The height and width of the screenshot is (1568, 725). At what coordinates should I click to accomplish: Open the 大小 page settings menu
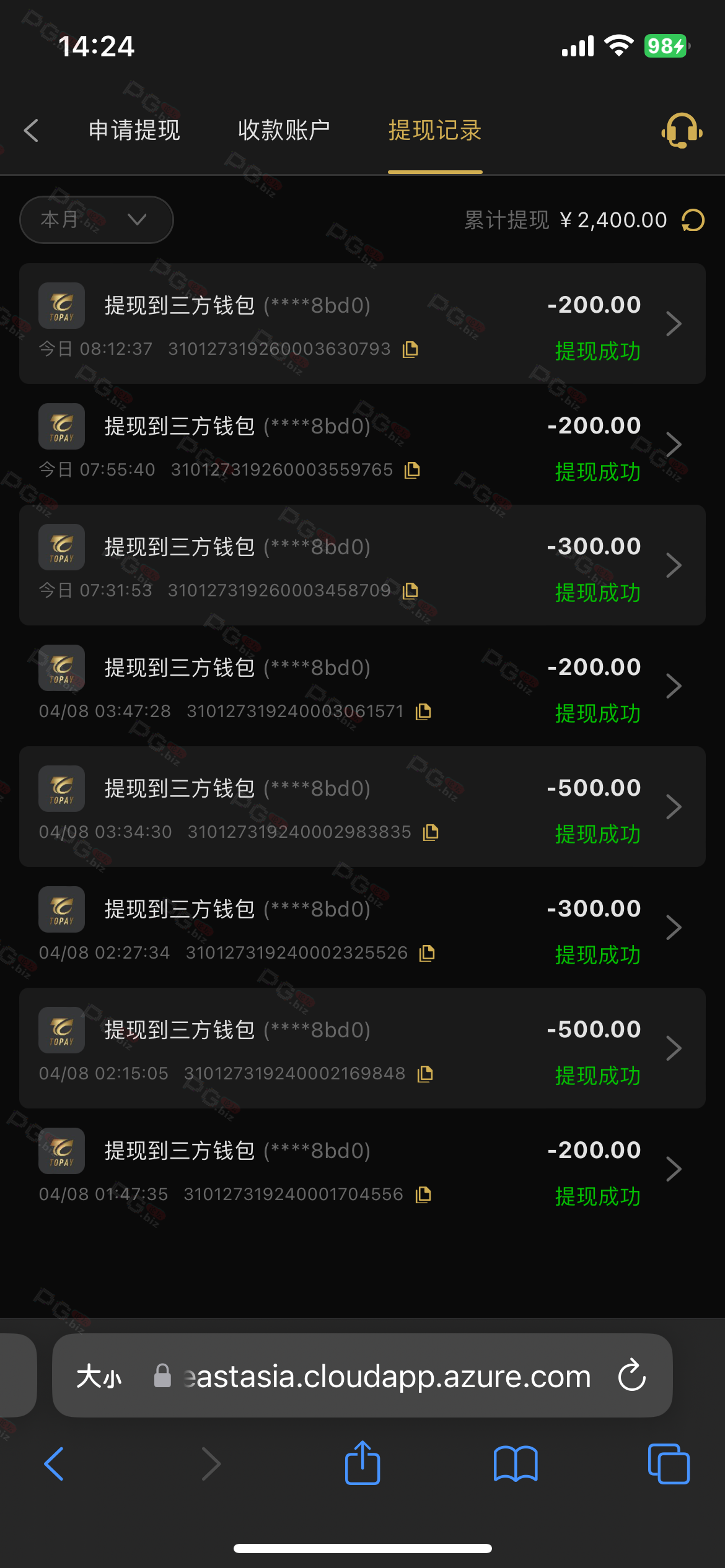tap(99, 1377)
